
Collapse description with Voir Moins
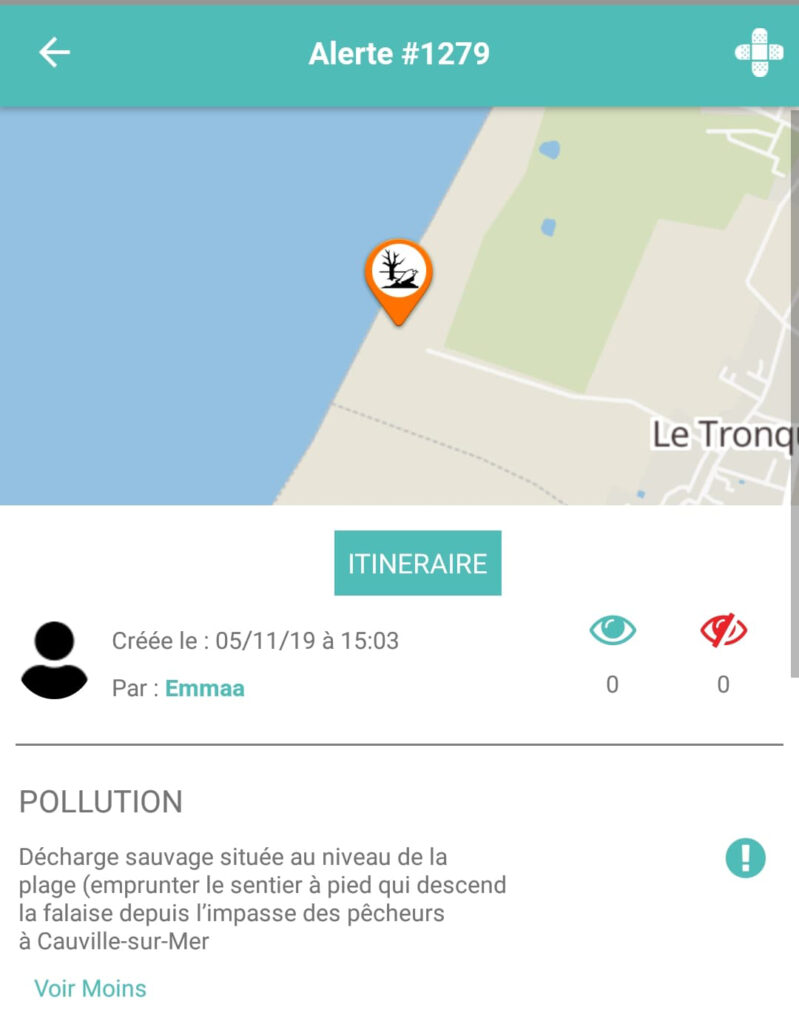click(x=90, y=989)
